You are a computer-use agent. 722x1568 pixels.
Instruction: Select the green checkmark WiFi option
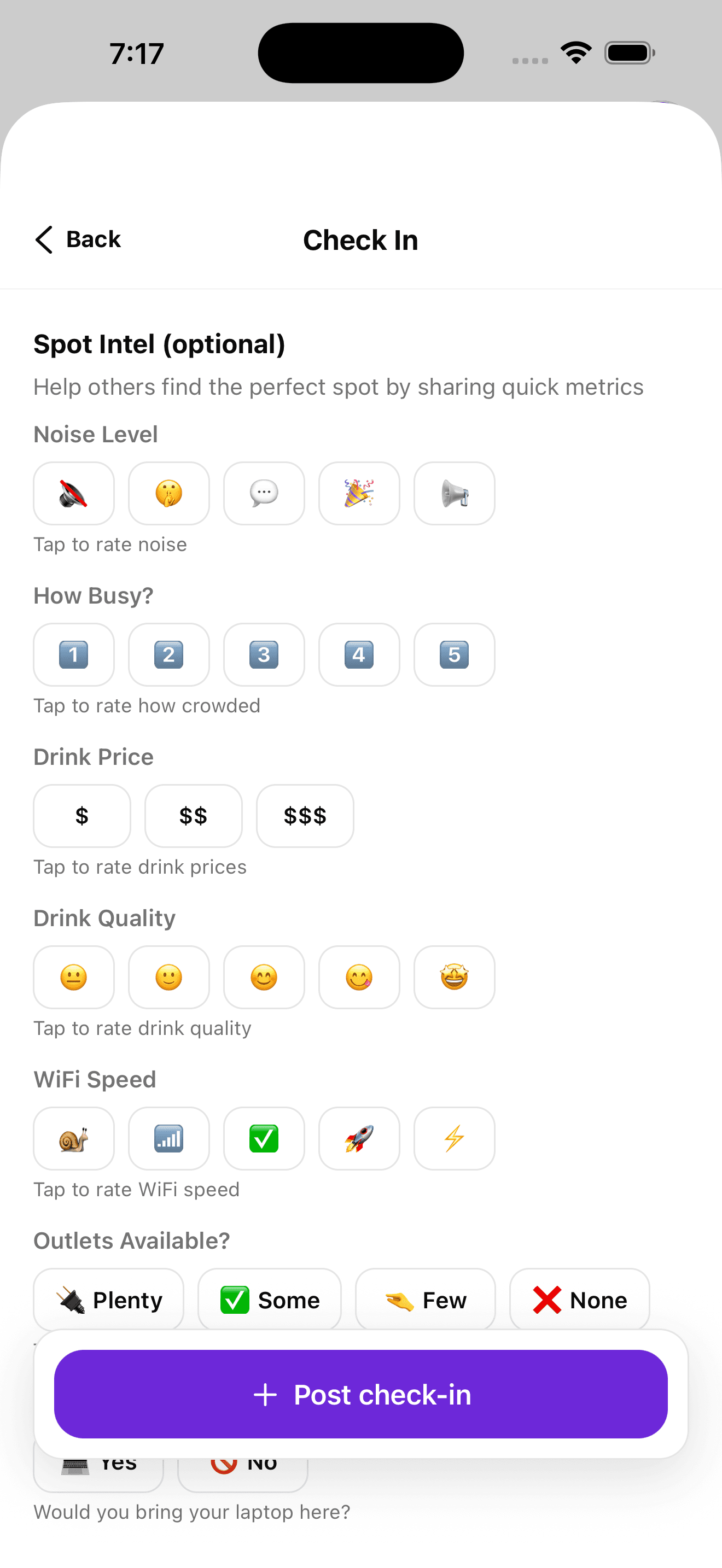[264, 1138]
